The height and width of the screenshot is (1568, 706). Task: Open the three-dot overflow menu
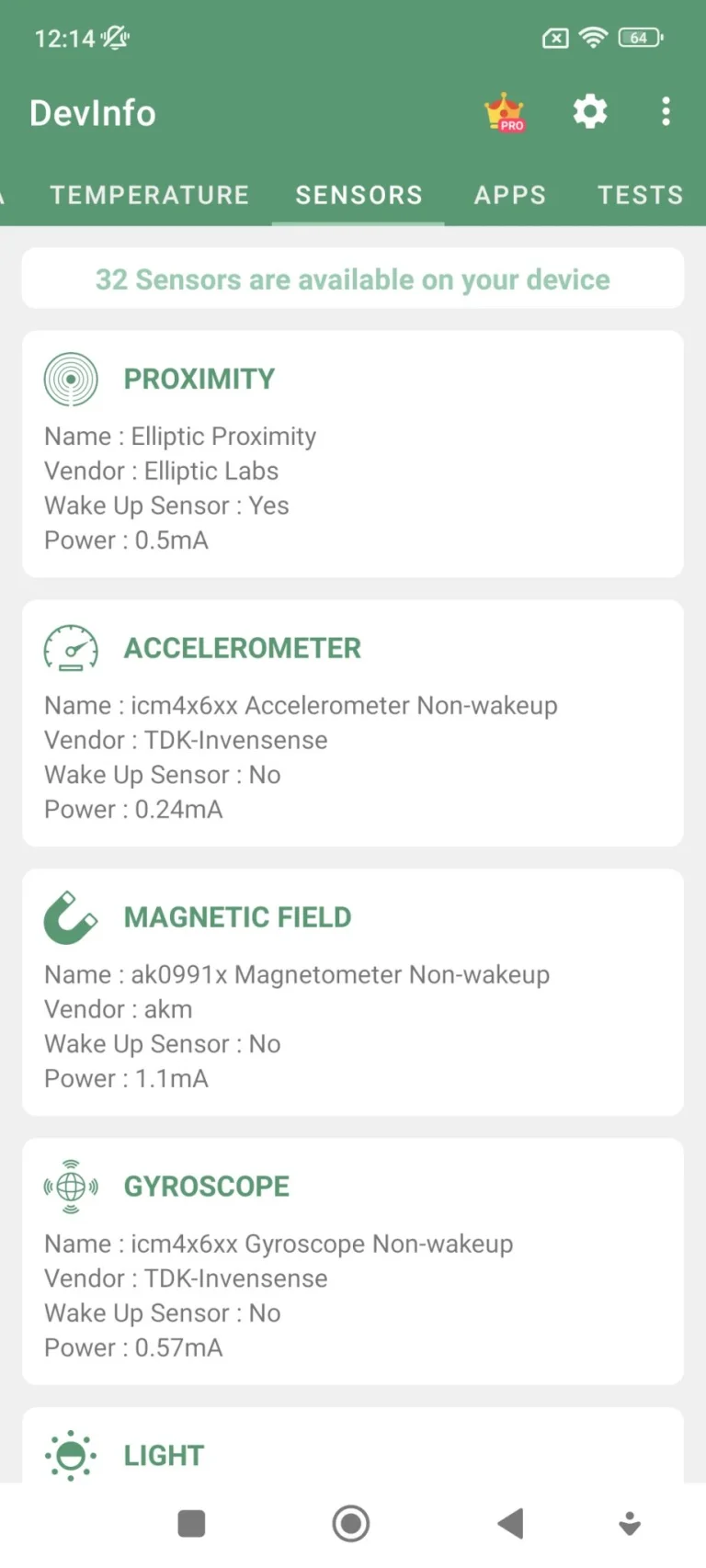pyautogui.click(x=666, y=111)
